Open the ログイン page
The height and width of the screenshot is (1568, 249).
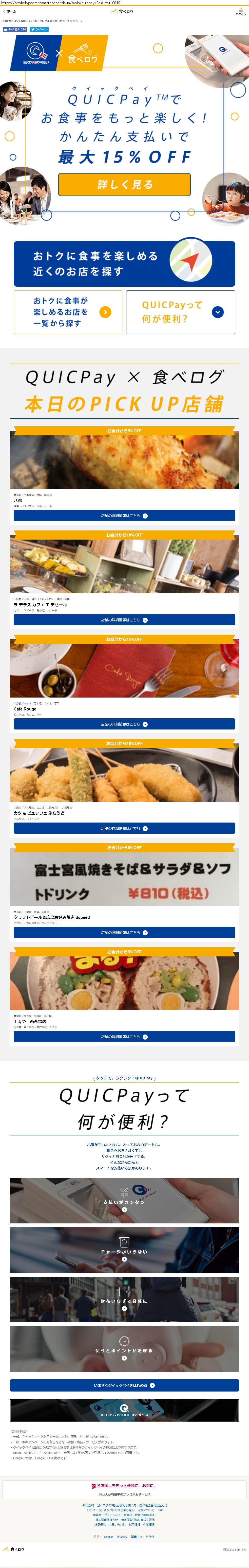coord(240,12)
